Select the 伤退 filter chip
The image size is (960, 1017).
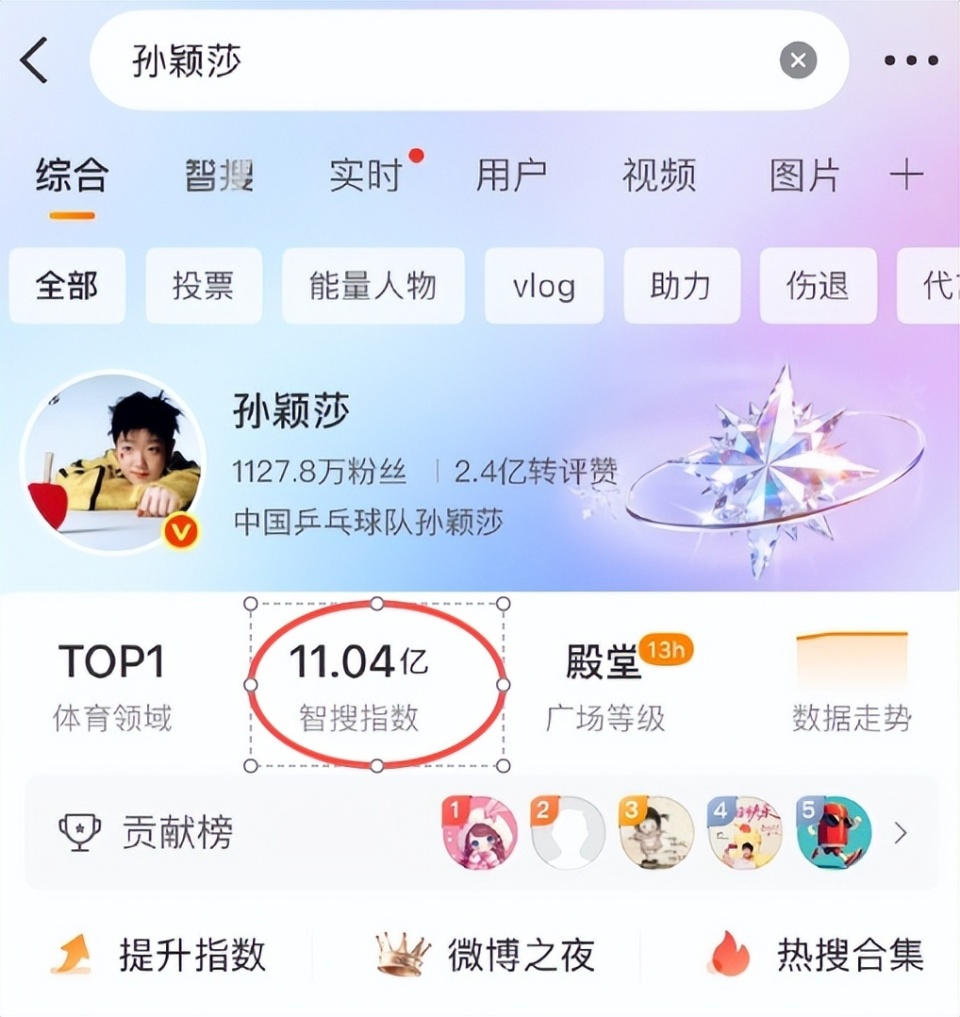[817, 286]
